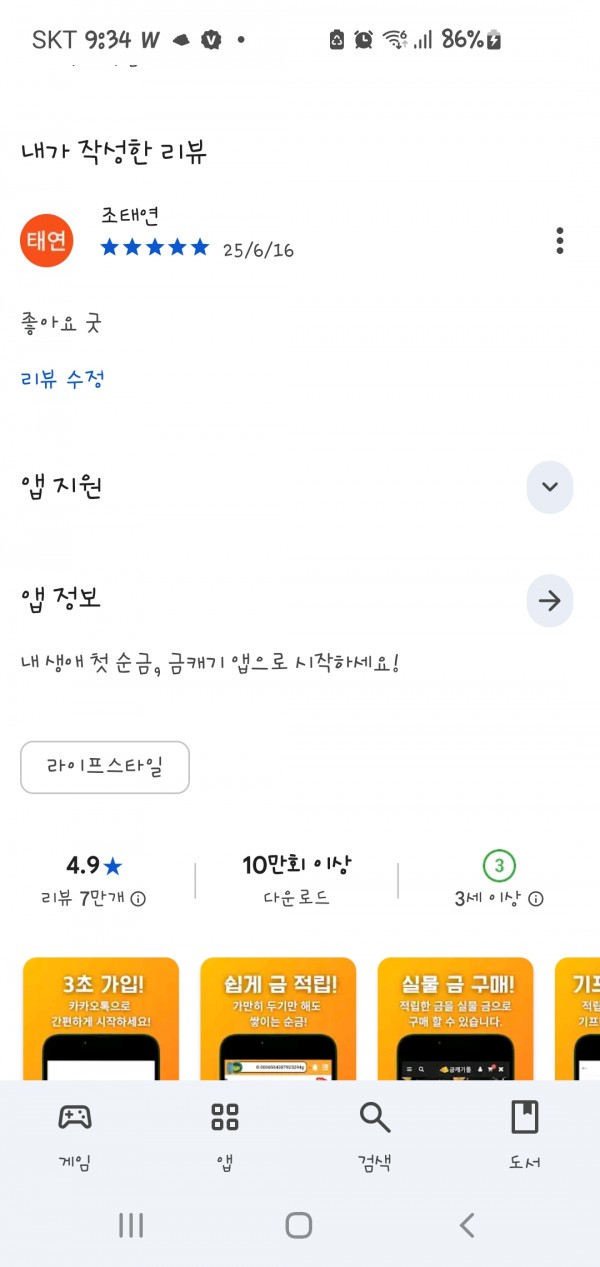Screen dimensions: 600x1267
Task: Go back with the system back button
Action: click(x=466, y=1225)
